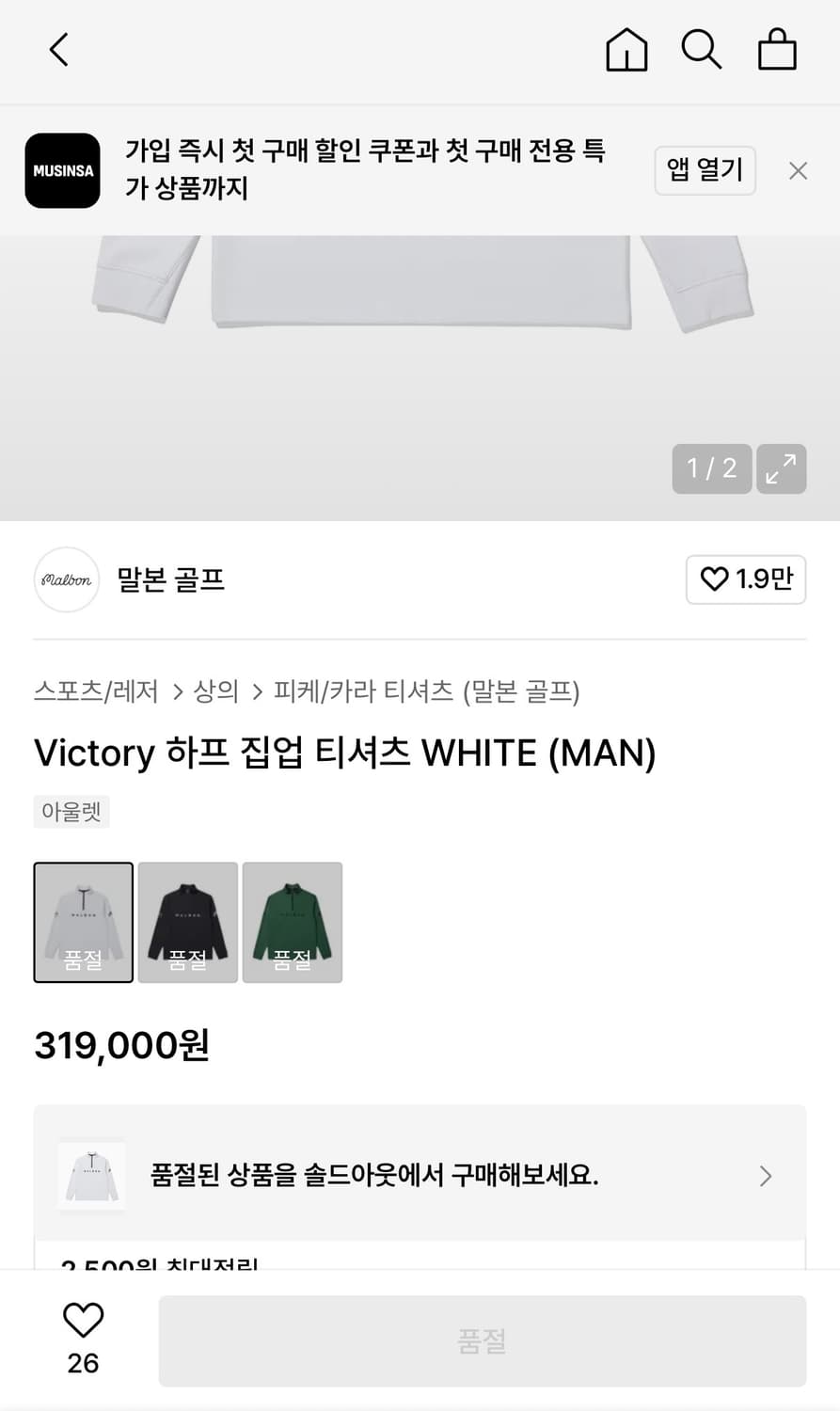Open the search icon
The height and width of the screenshot is (1411, 840).
point(702,50)
